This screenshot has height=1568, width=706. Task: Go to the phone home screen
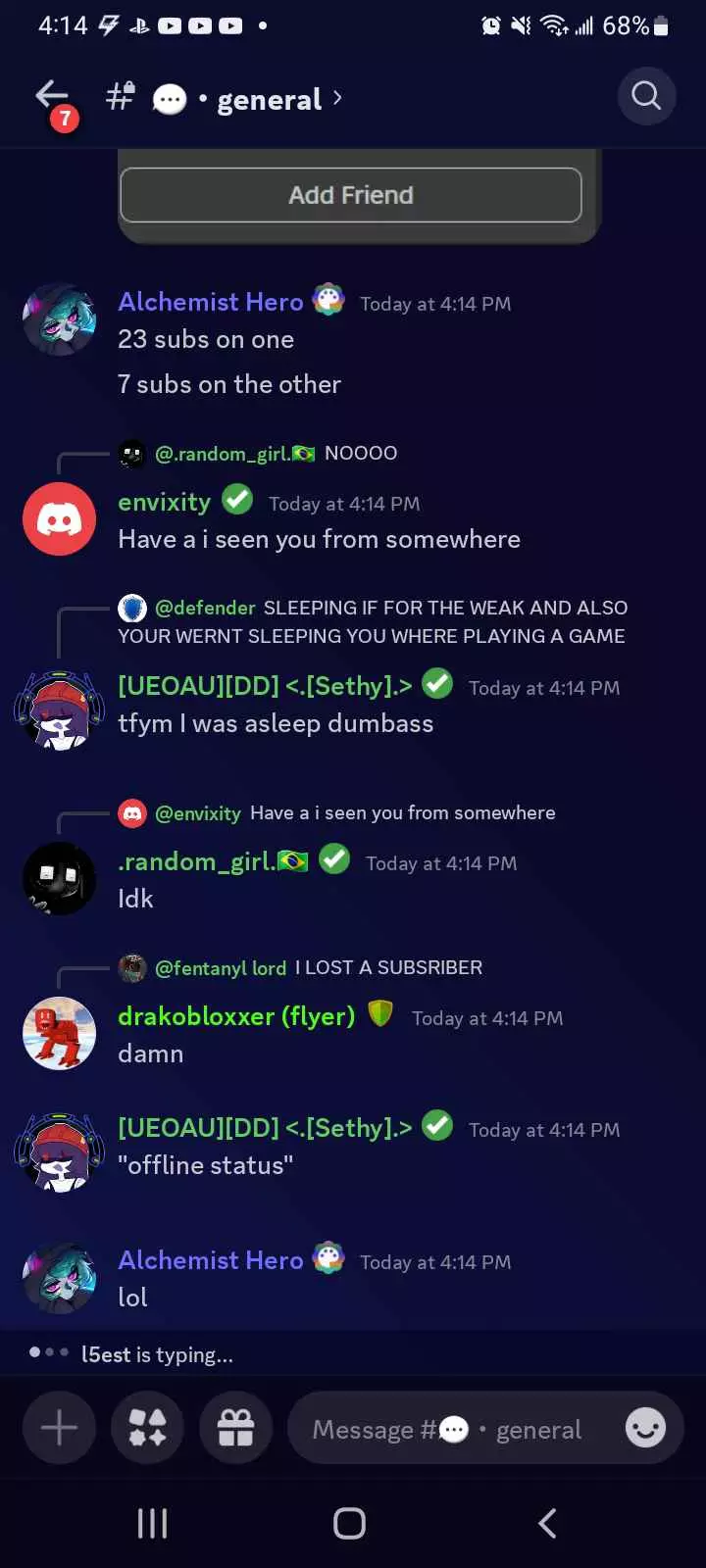(350, 1524)
